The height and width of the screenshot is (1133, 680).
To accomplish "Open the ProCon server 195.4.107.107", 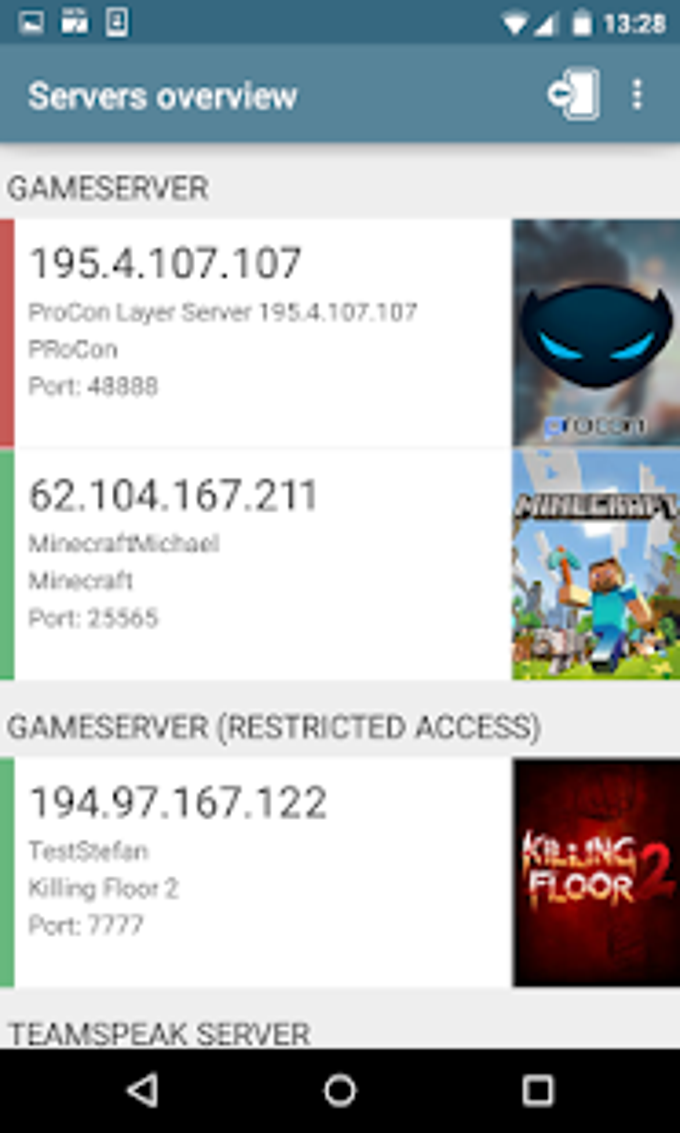I will click(x=262, y=332).
